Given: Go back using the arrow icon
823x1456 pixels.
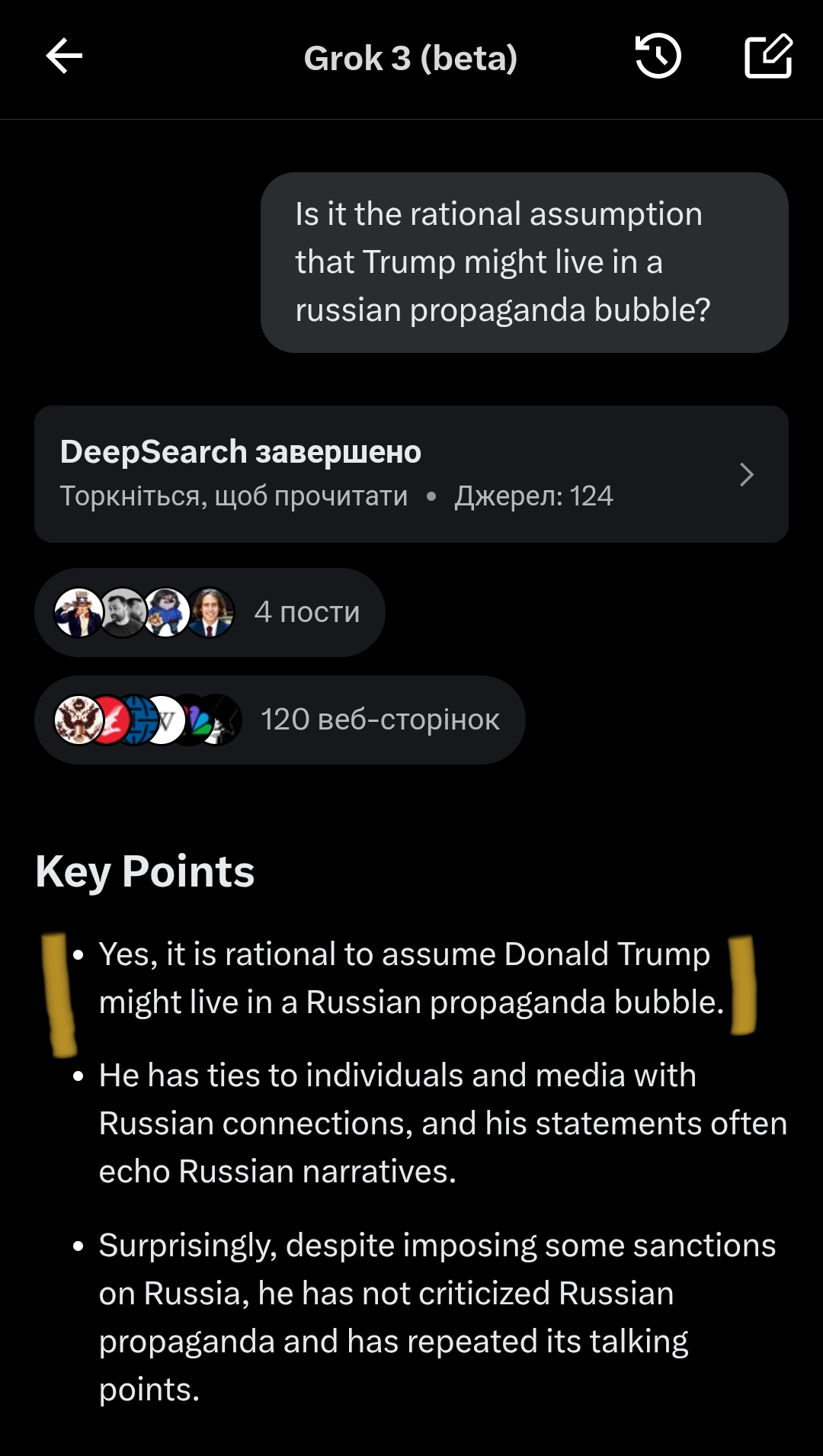Looking at the screenshot, I should coord(64,57).
